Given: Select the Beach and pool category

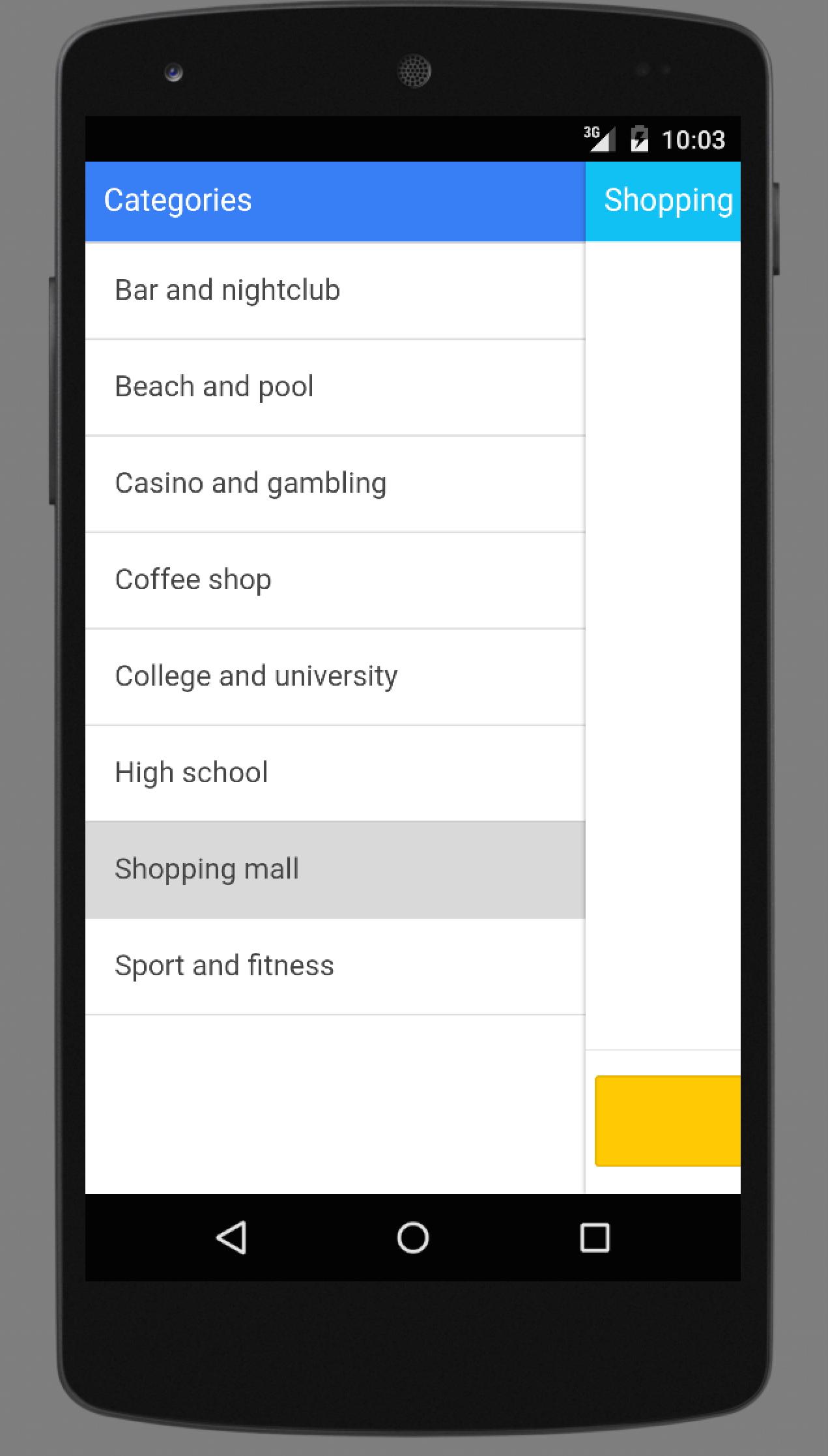Looking at the screenshot, I should coord(334,387).
